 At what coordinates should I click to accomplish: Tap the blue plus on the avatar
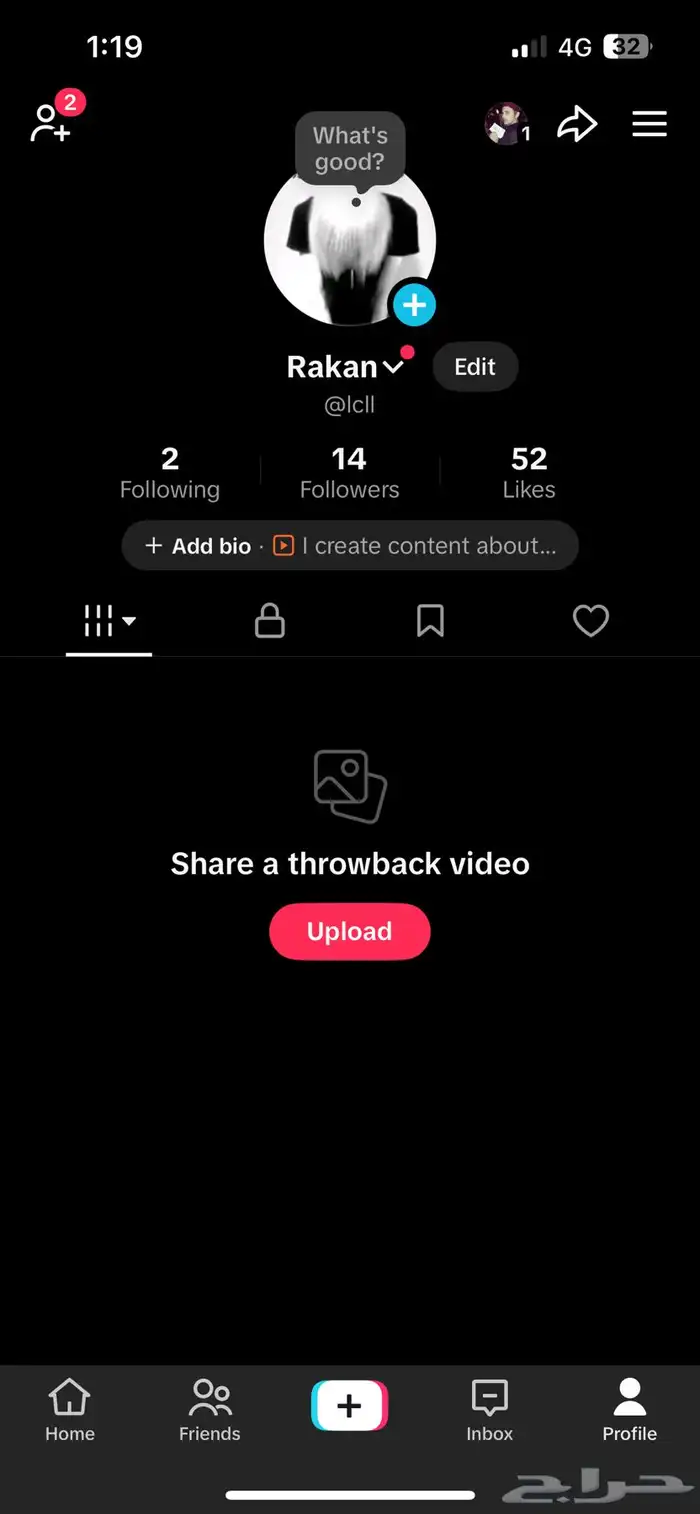pyautogui.click(x=414, y=304)
